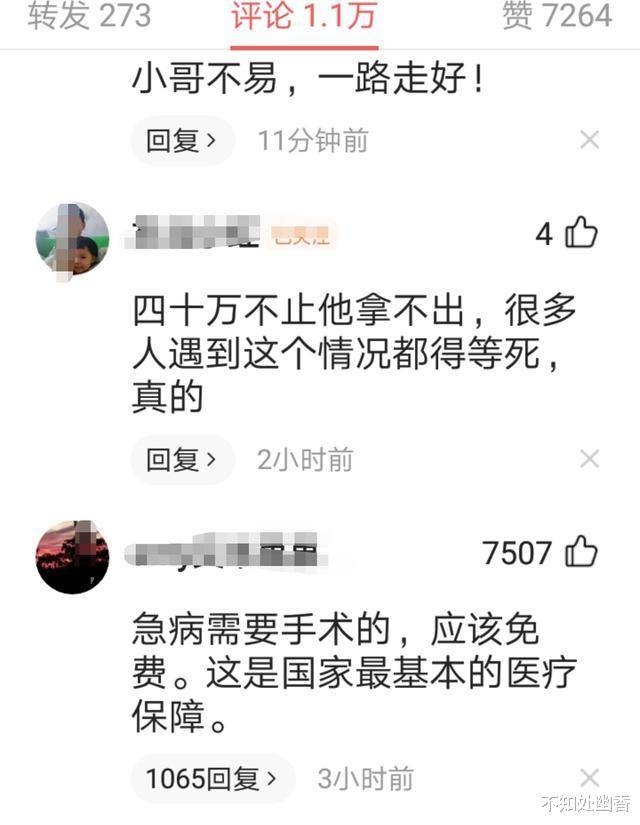The height and width of the screenshot is (825, 640).
Task: Dismiss the 小哥不易 comment
Action: 590,140
